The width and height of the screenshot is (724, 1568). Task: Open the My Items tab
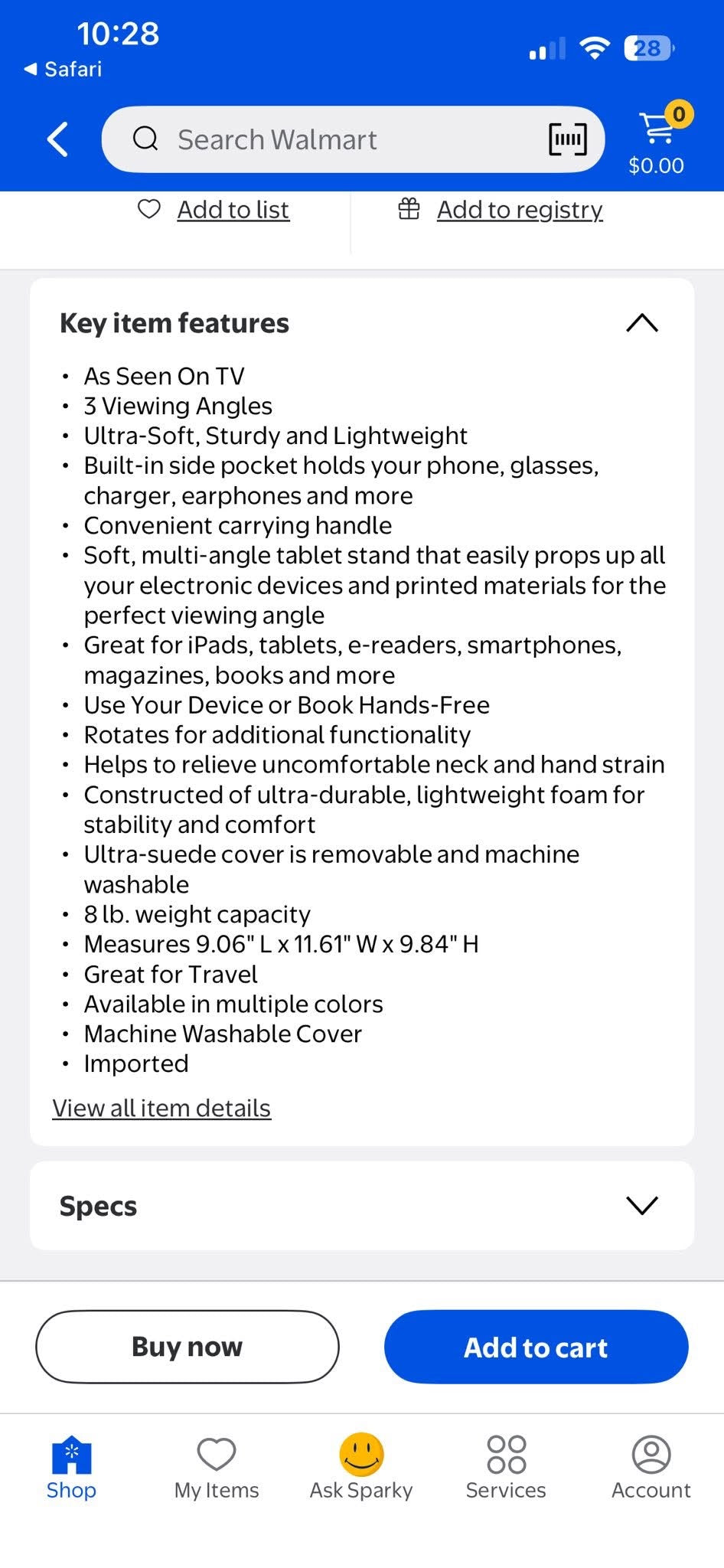tap(217, 1468)
